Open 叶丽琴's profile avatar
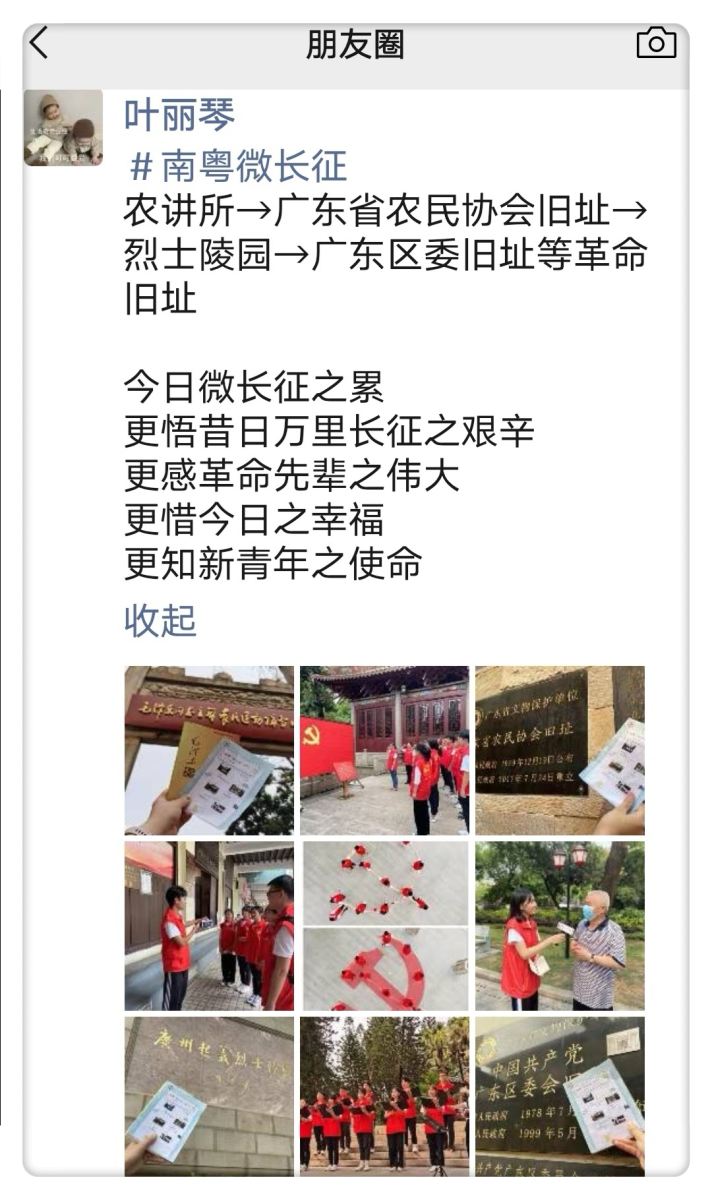Screen dimensions: 712x1200 pos(63,127)
